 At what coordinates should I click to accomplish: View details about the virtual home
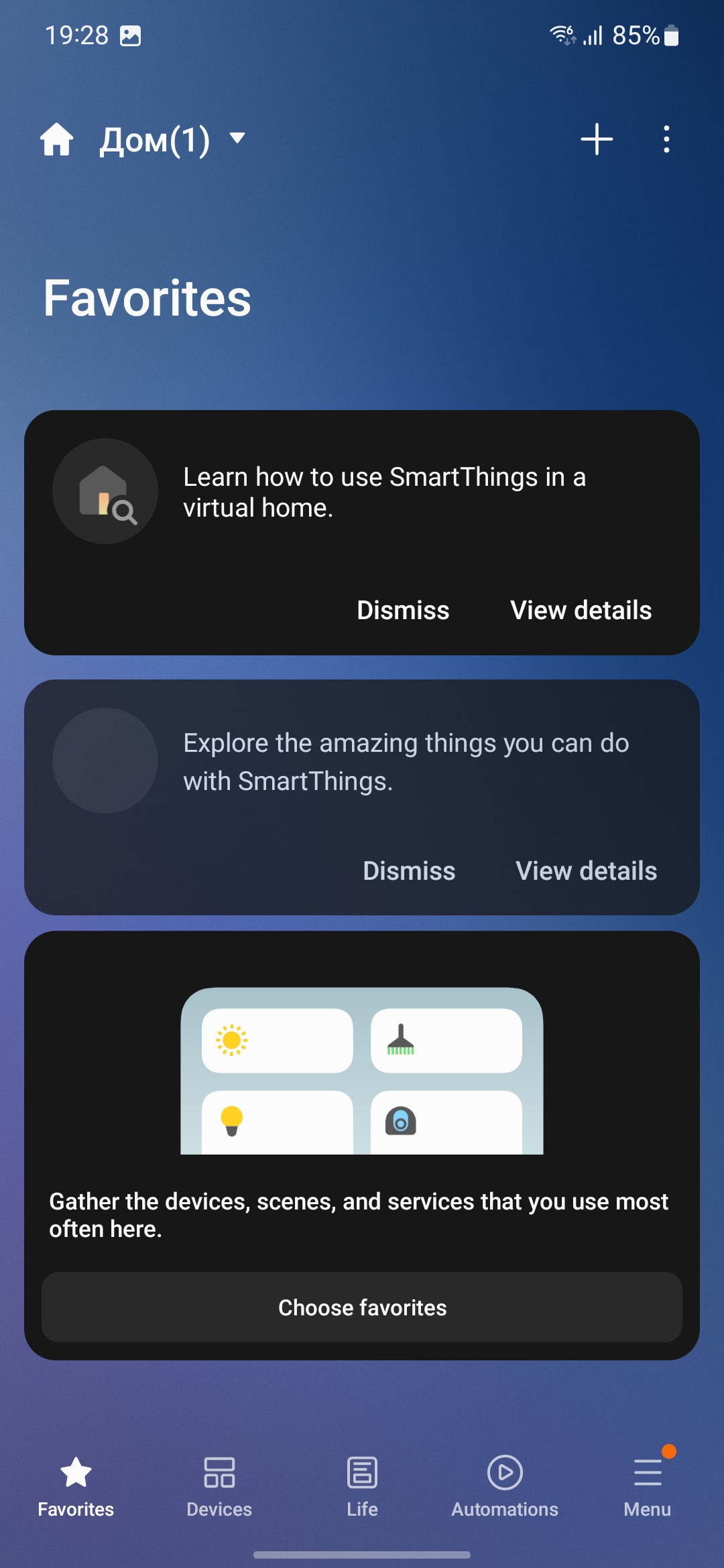581,610
